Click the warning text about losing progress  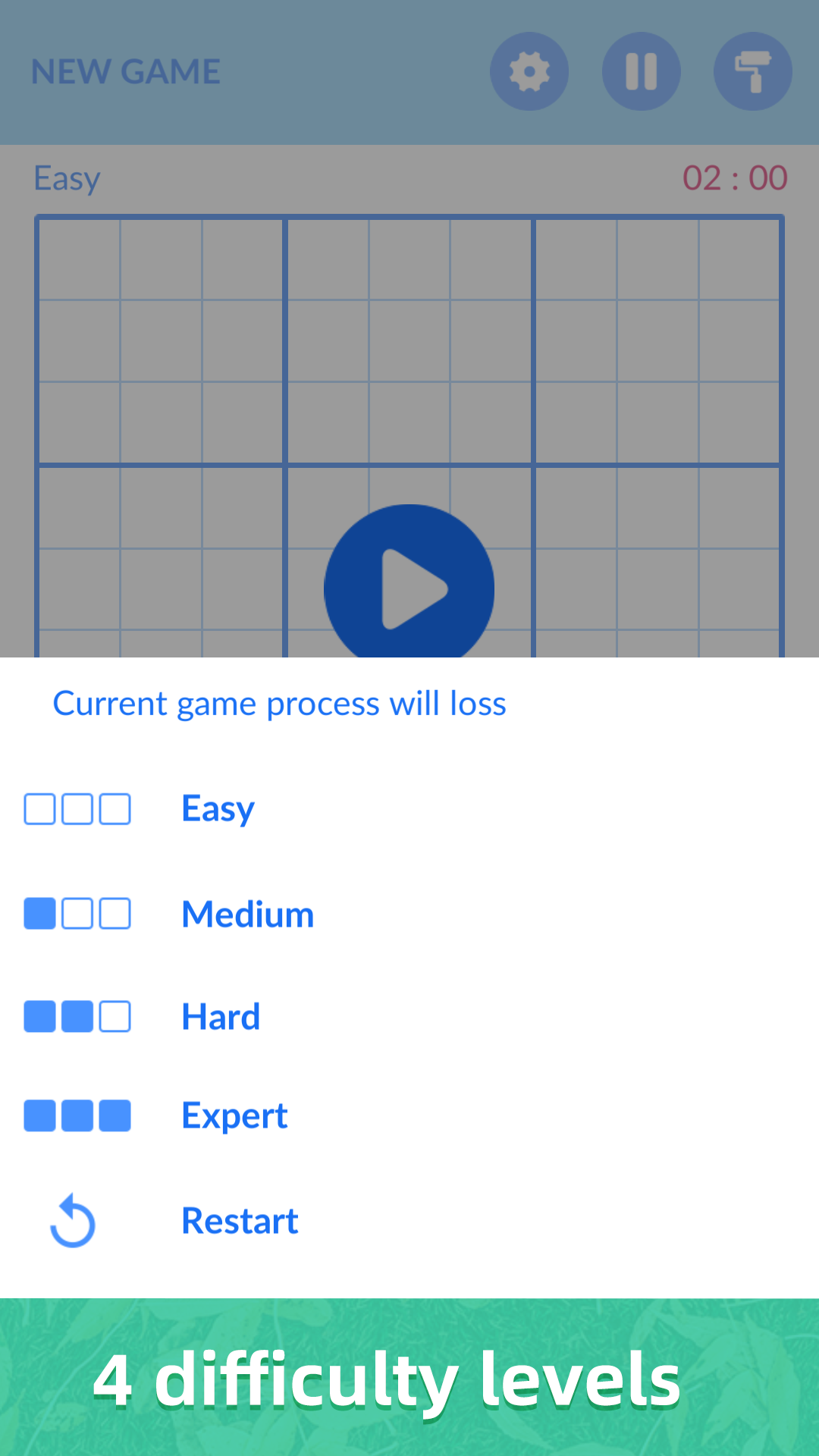click(279, 704)
